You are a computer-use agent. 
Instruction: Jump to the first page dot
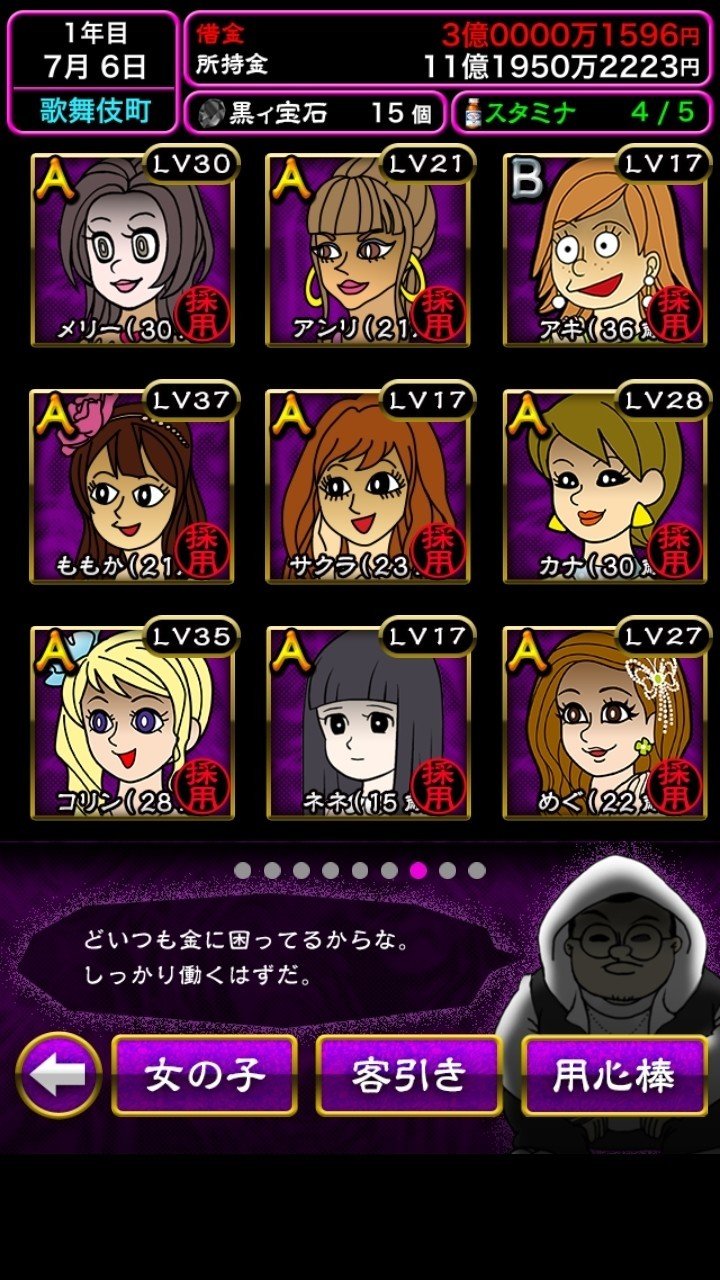[x=243, y=870]
